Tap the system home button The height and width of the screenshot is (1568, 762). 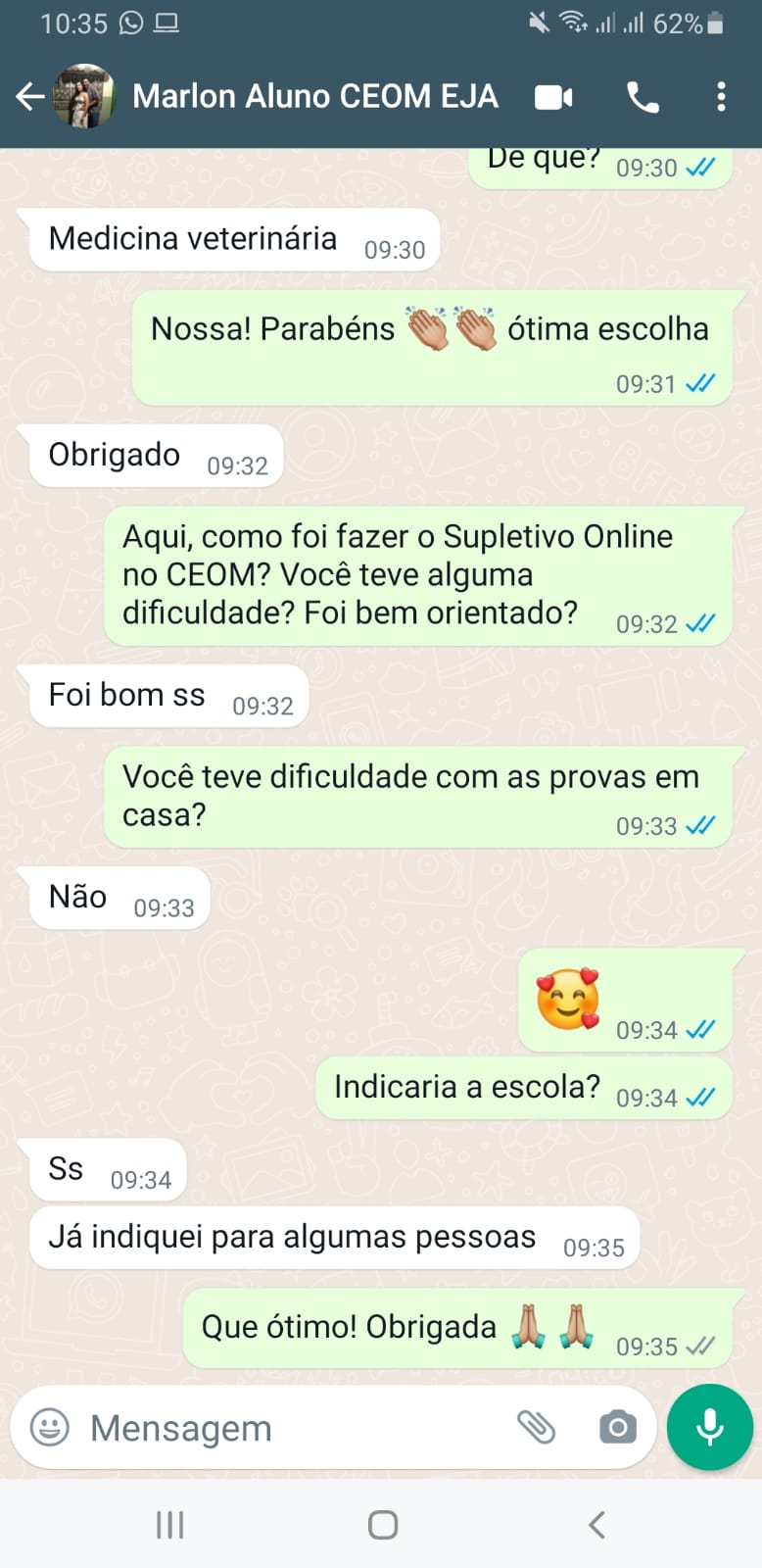point(382,1524)
